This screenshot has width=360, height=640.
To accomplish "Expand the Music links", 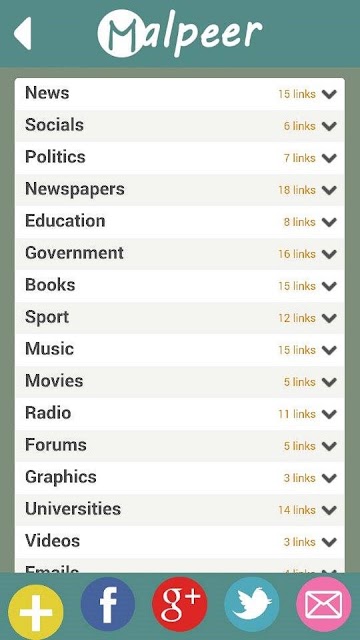I will click(180, 349).
